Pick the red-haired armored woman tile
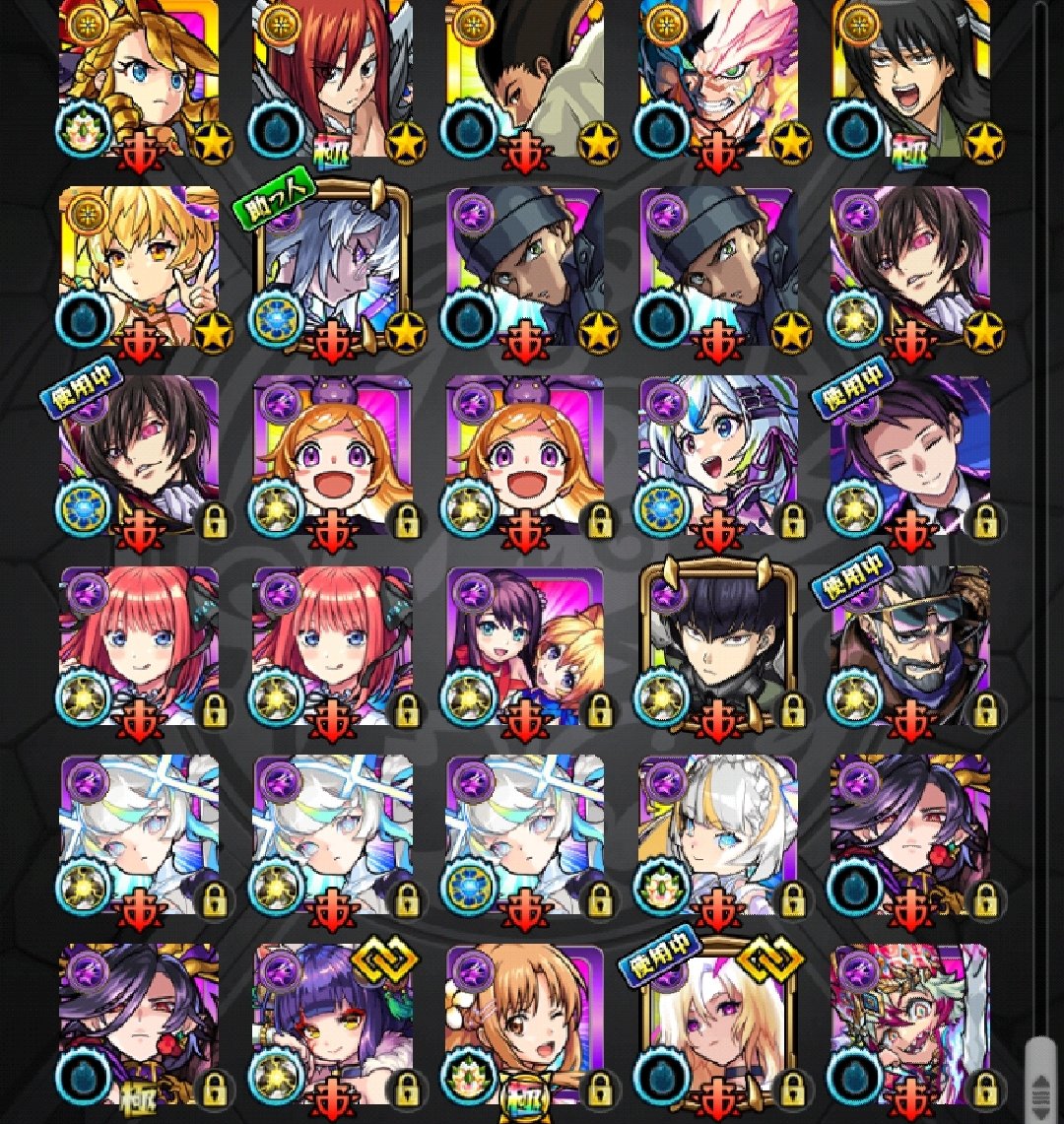This screenshot has width=1064, height=1124. 332,79
